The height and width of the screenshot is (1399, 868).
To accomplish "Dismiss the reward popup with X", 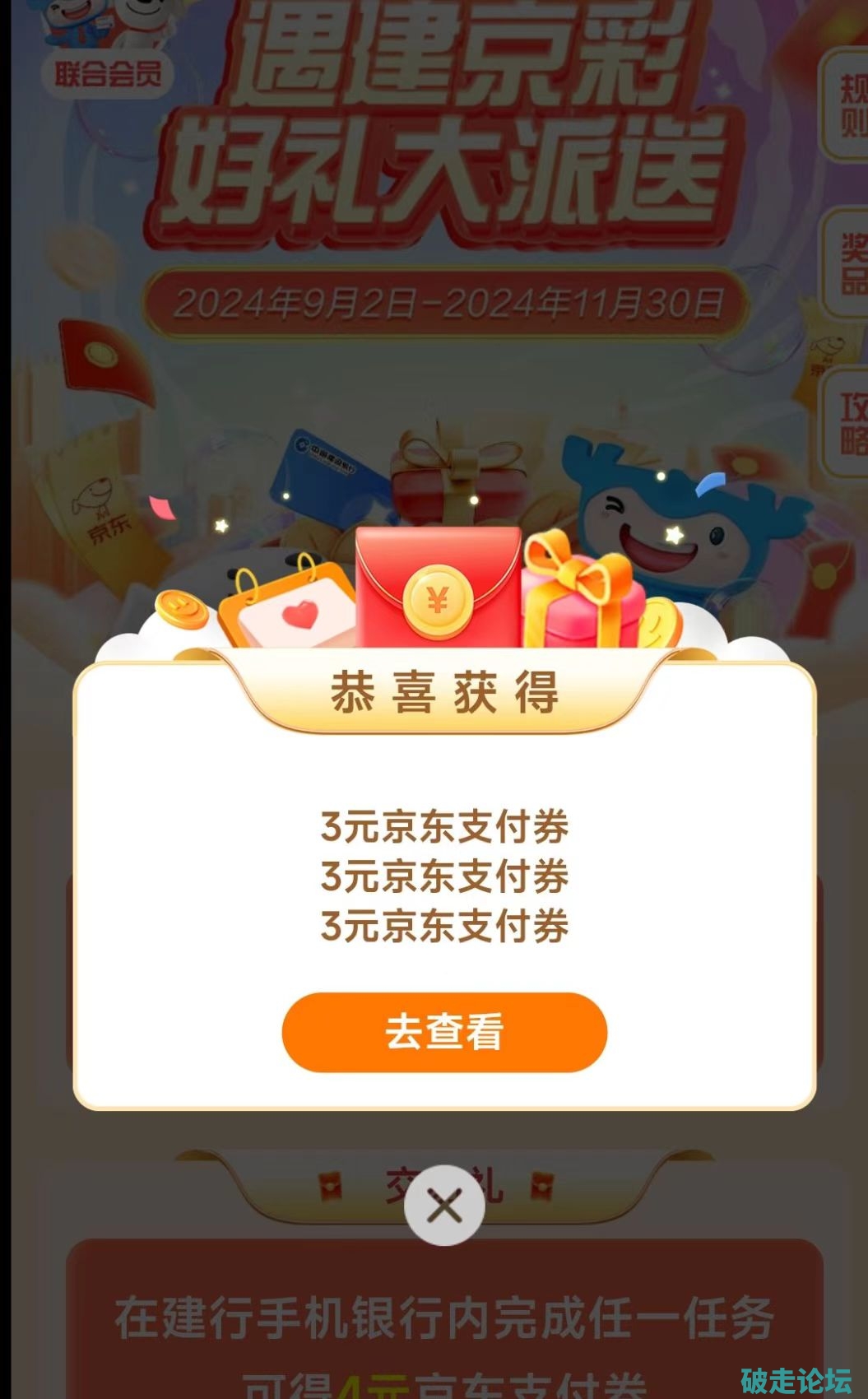I will pos(444,1206).
